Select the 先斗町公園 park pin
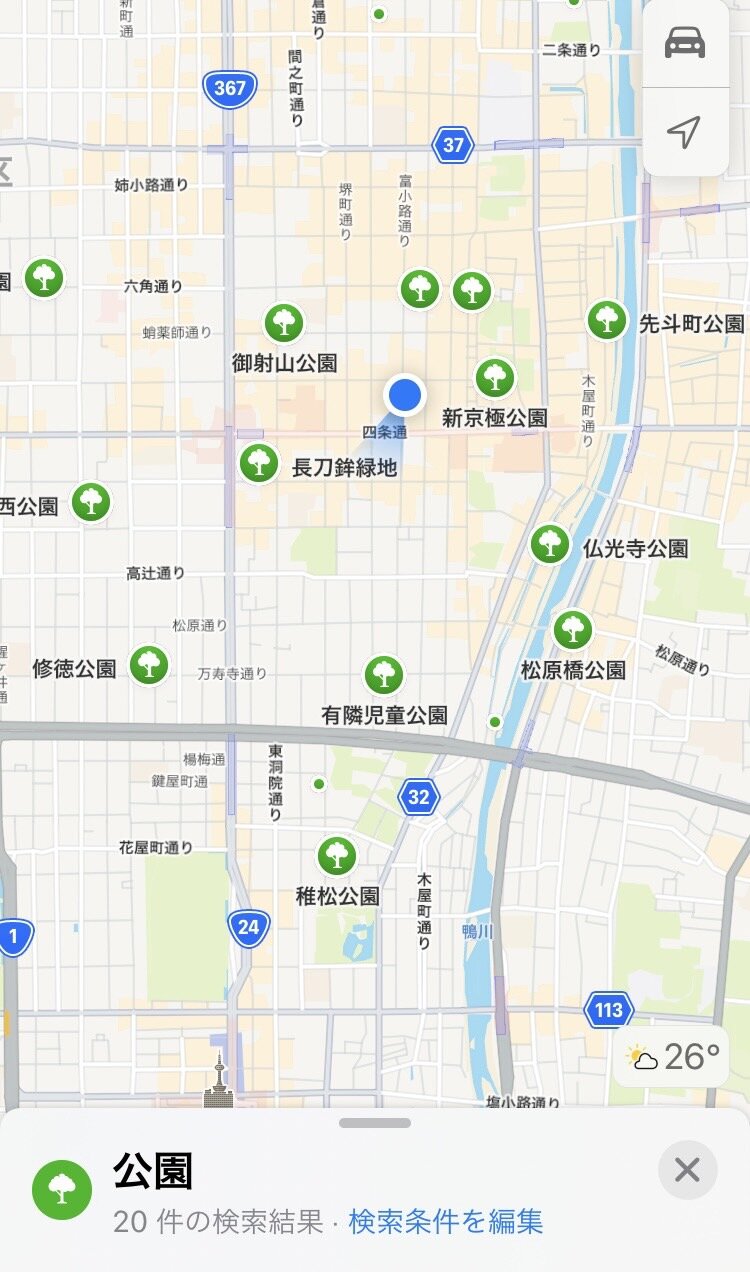 coord(607,320)
